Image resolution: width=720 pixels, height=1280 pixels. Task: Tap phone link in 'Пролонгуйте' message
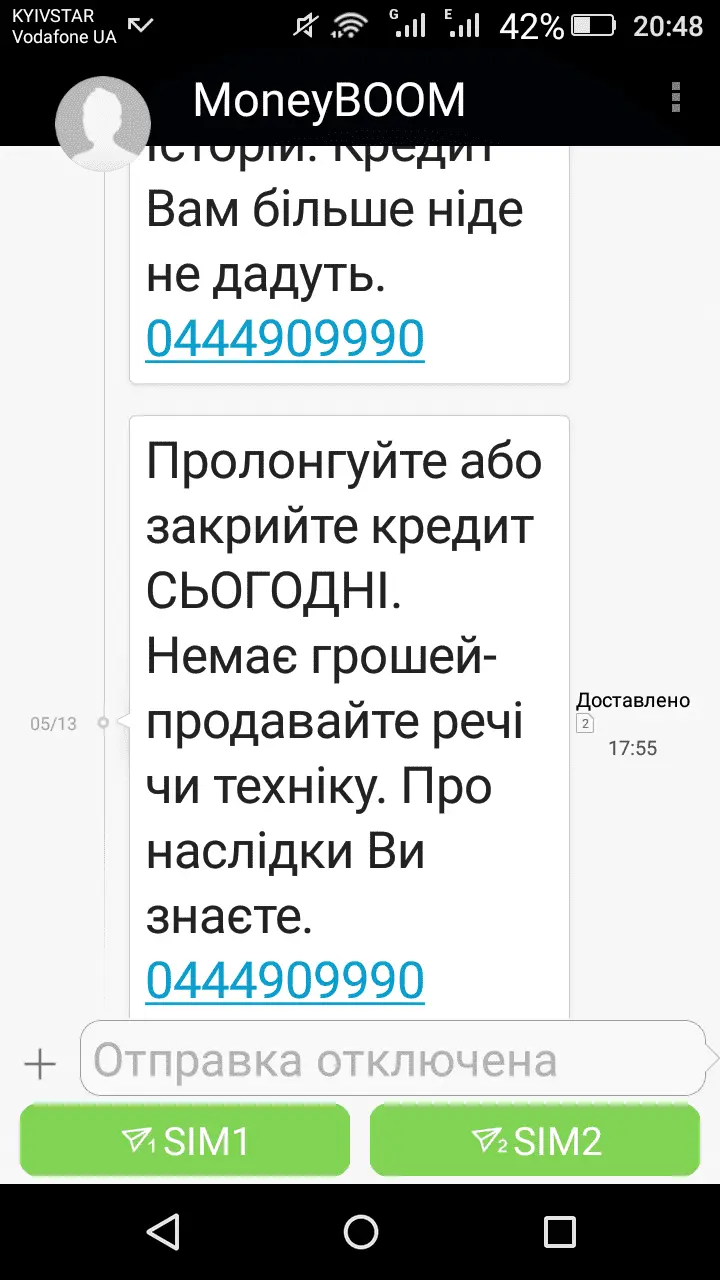tap(285, 979)
